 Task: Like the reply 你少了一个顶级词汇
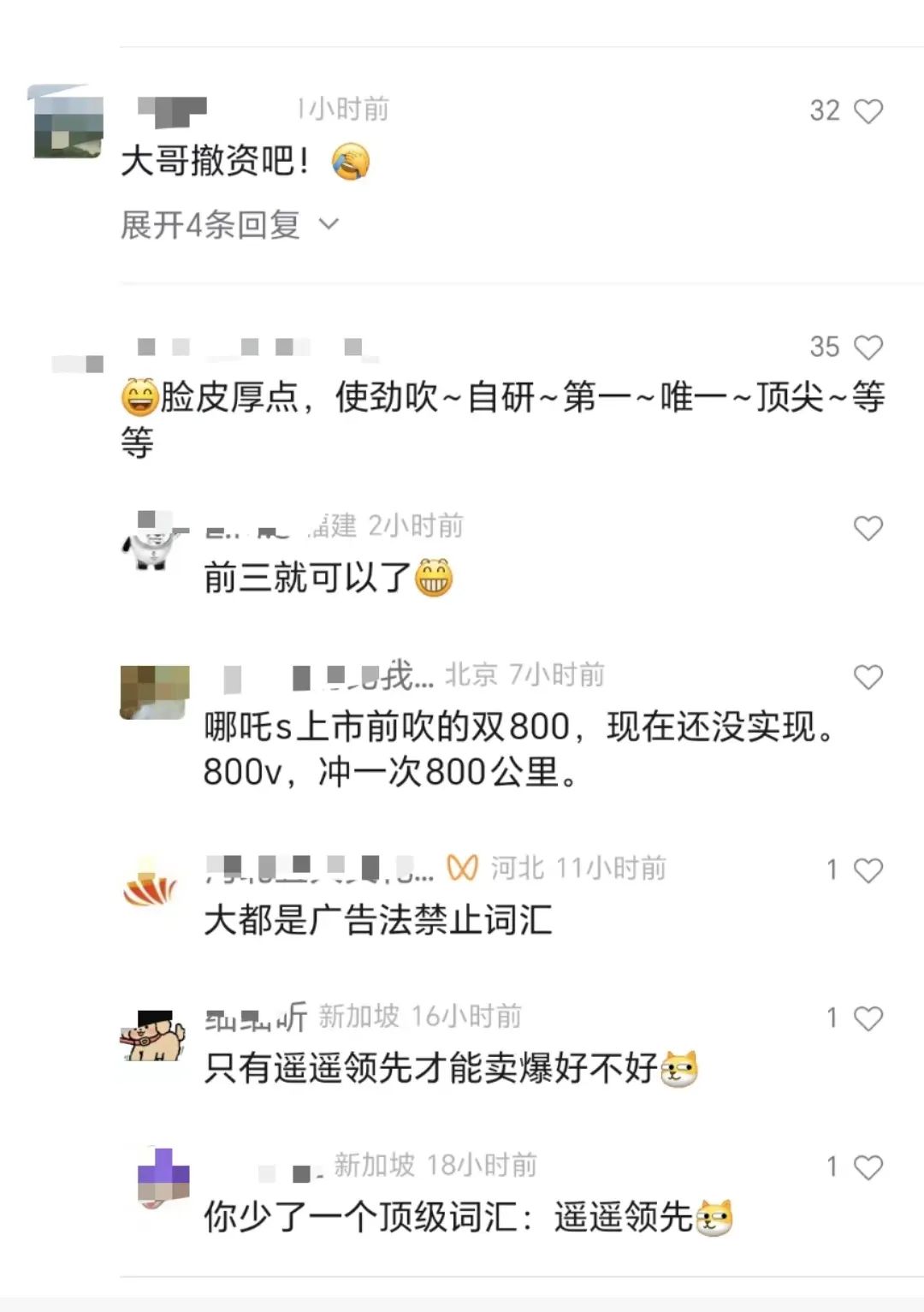(x=868, y=1167)
